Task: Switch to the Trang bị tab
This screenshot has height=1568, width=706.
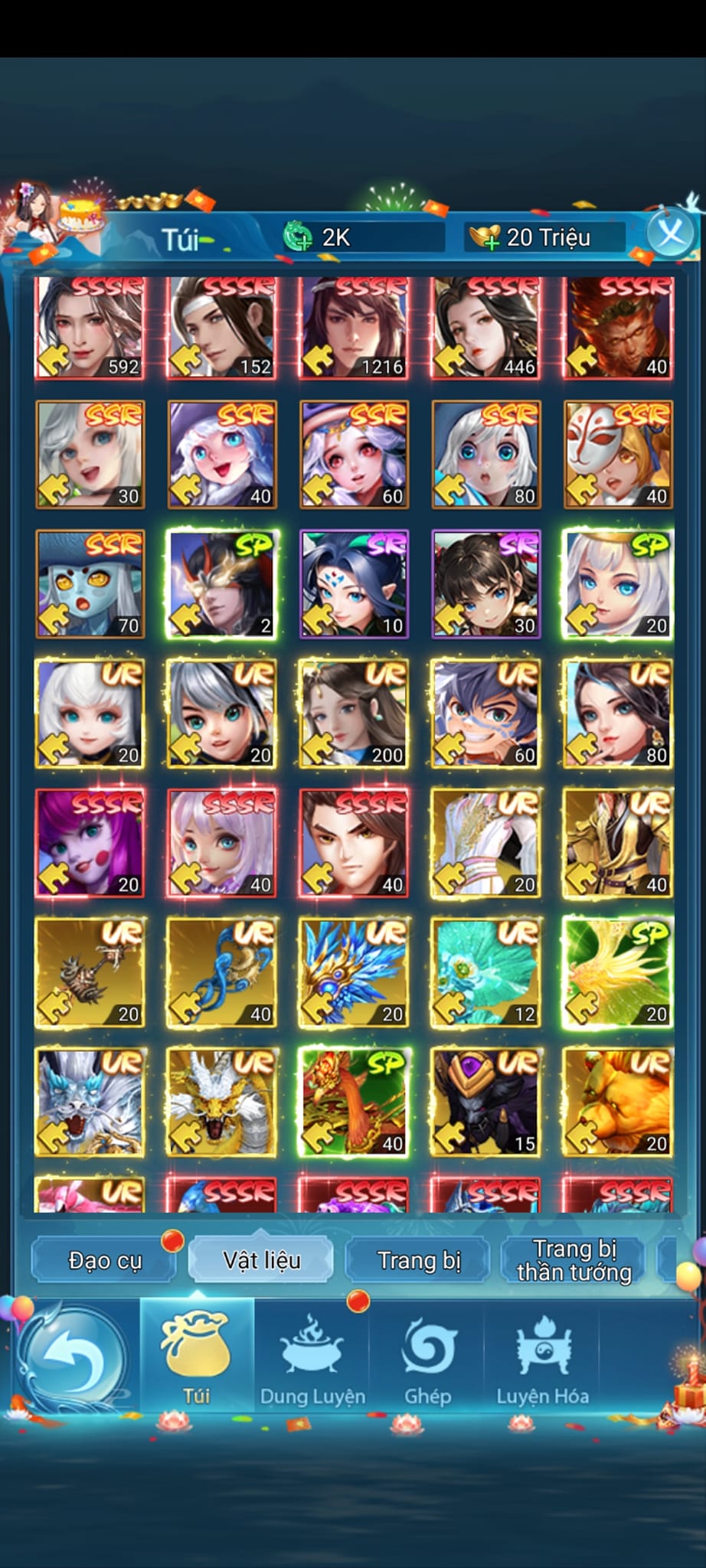Action: click(419, 1259)
